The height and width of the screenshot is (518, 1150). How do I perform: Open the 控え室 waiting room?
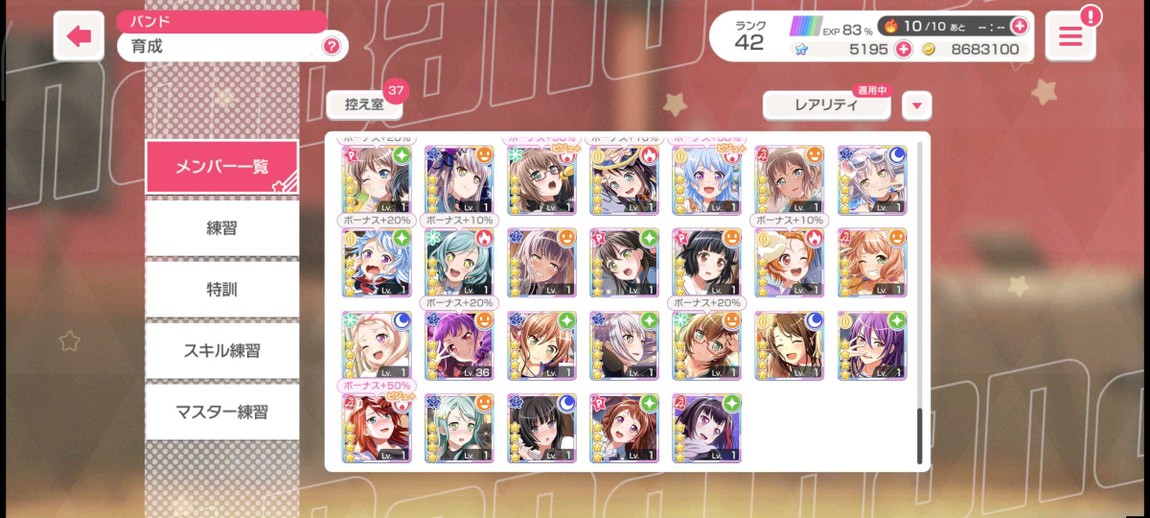tap(364, 104)
